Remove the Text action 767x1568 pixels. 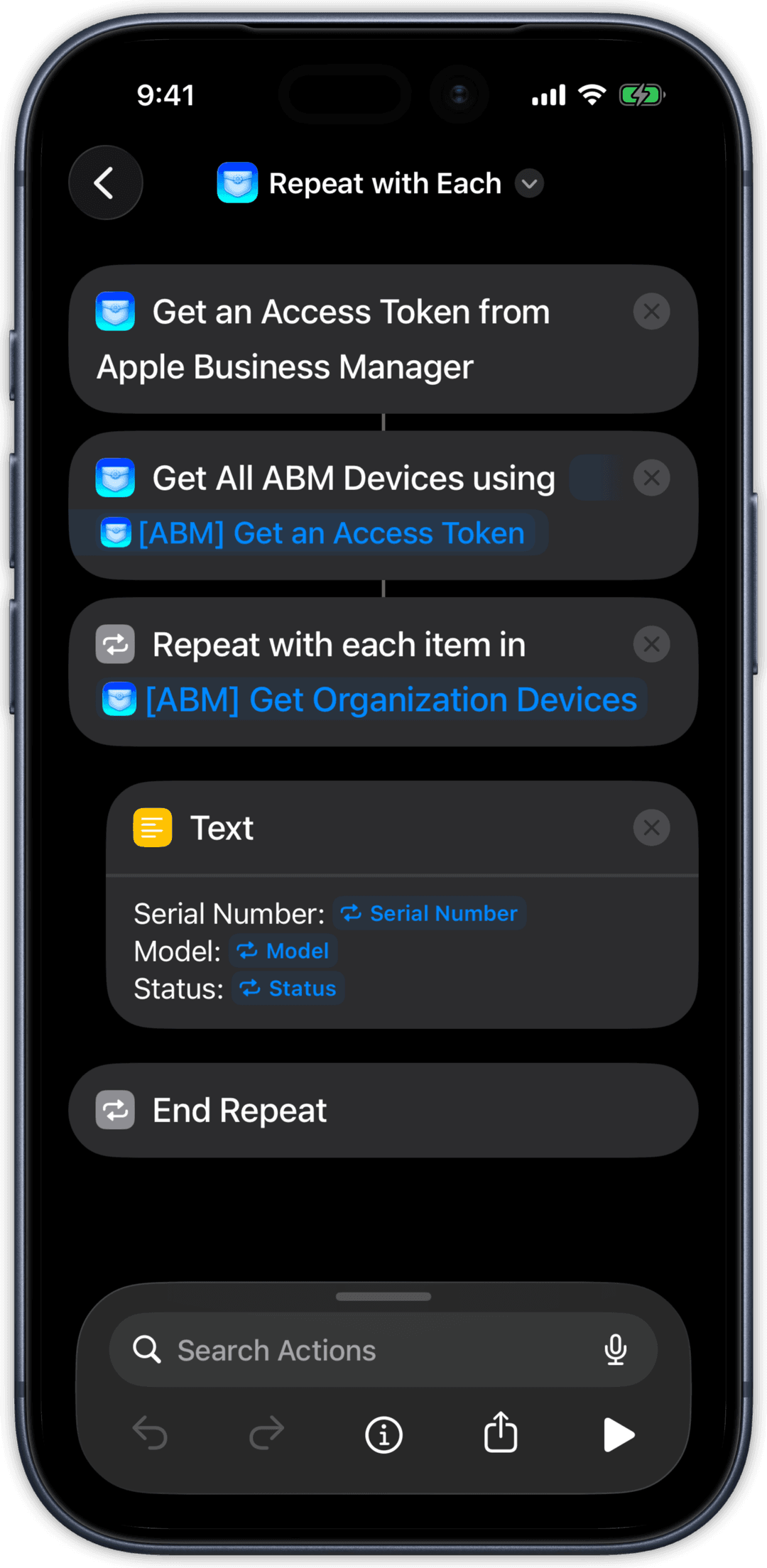click(651, 828)
